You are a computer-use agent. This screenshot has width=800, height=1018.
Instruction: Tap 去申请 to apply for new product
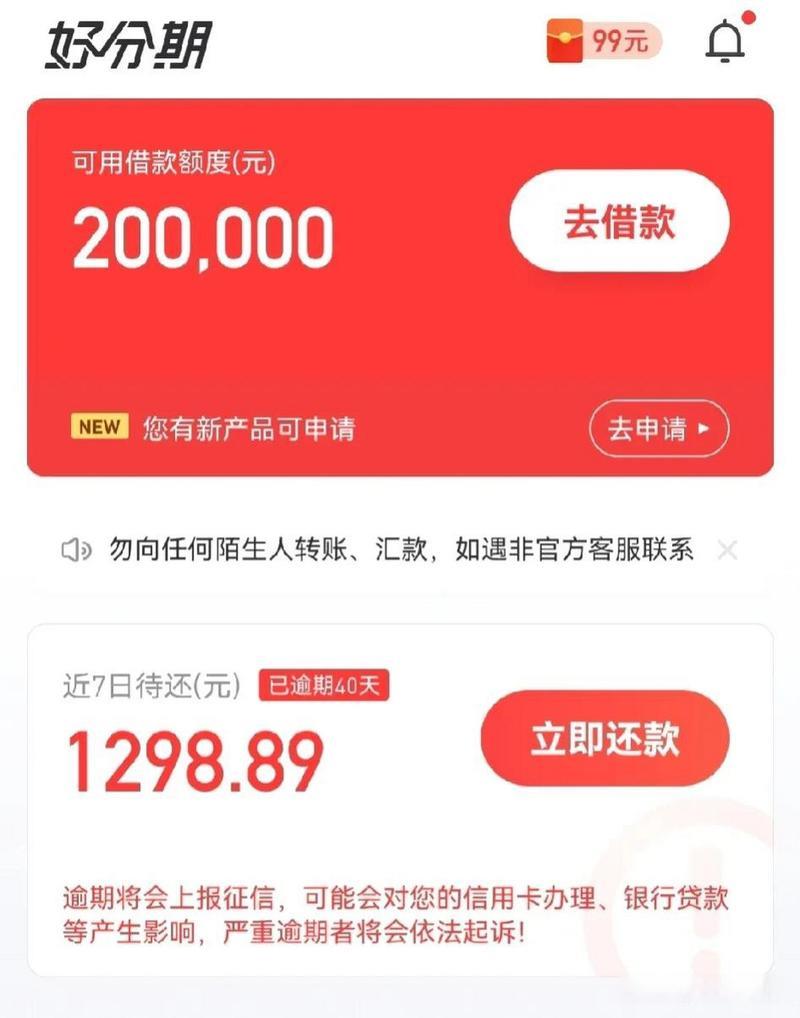[659, 429]
